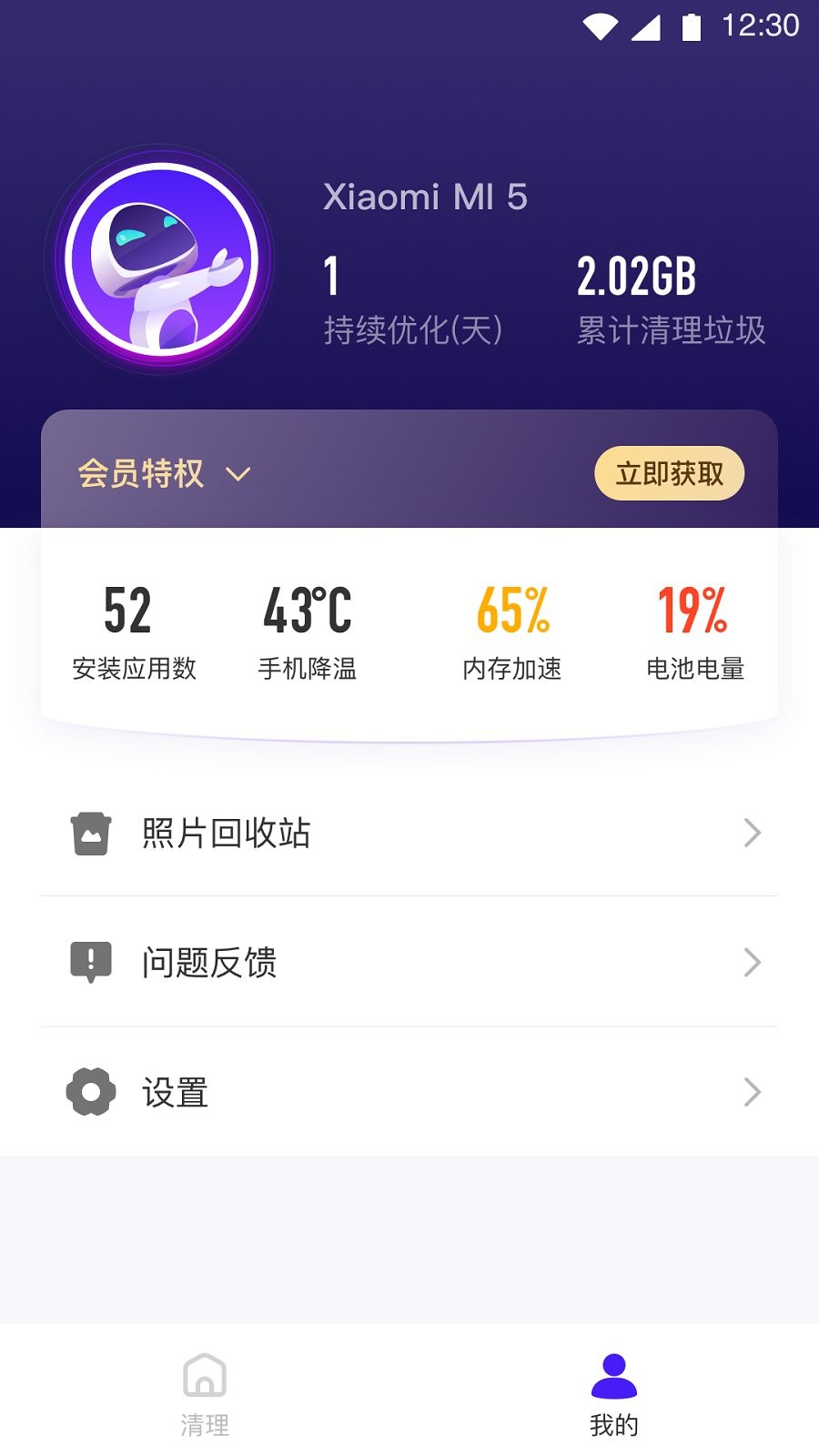819x1456 pixels.
Task: Tap the 立即获取 button
Action: (x=669, y=473)
